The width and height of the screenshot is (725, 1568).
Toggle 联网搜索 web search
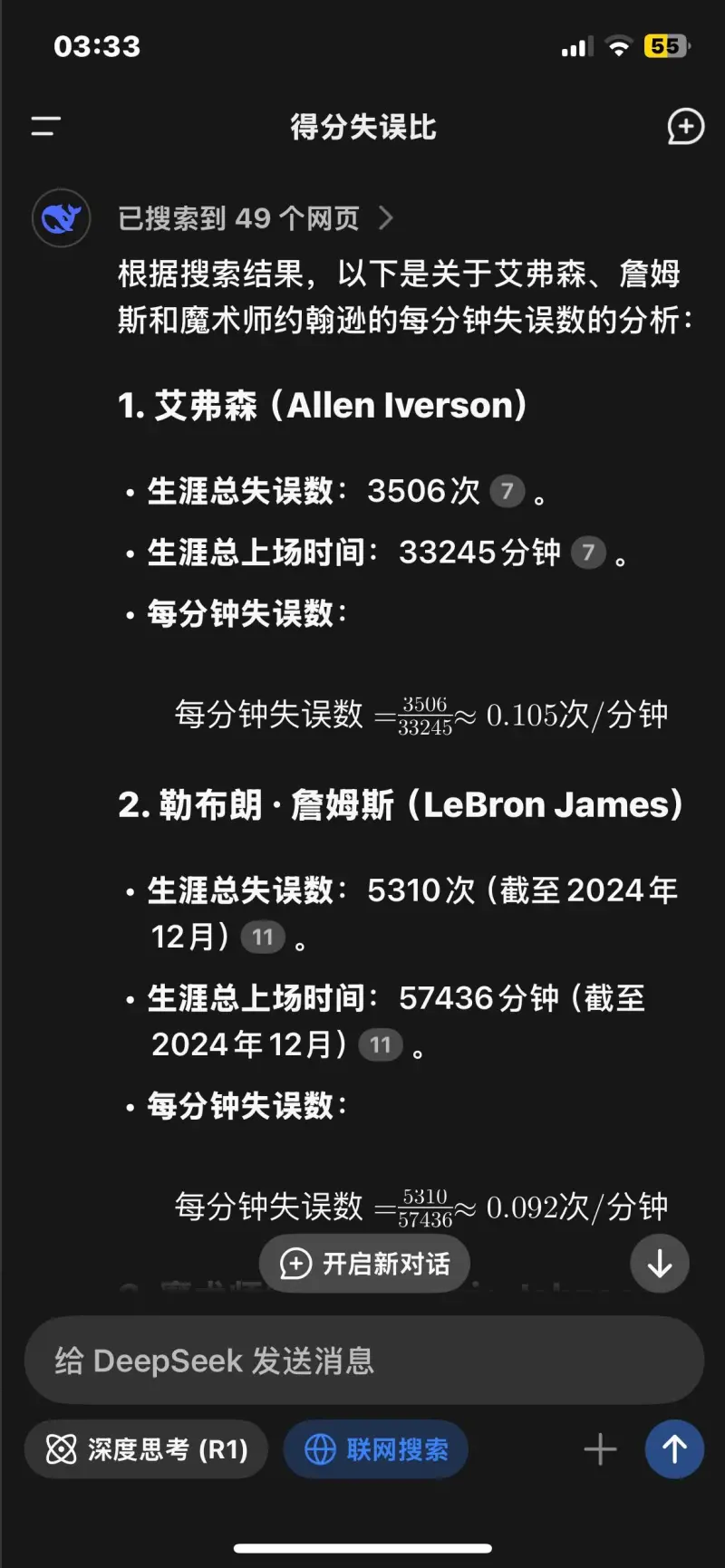(x=376, y=1449)
